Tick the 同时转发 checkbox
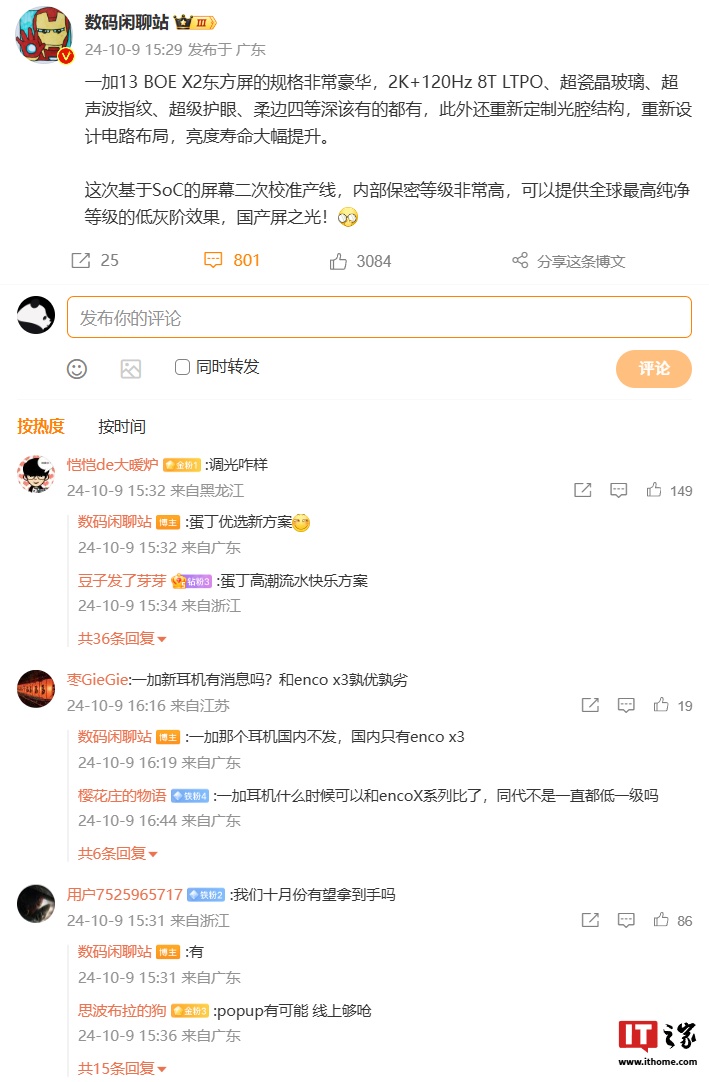The image size is (709, 1082). click(x=182, y=367)
